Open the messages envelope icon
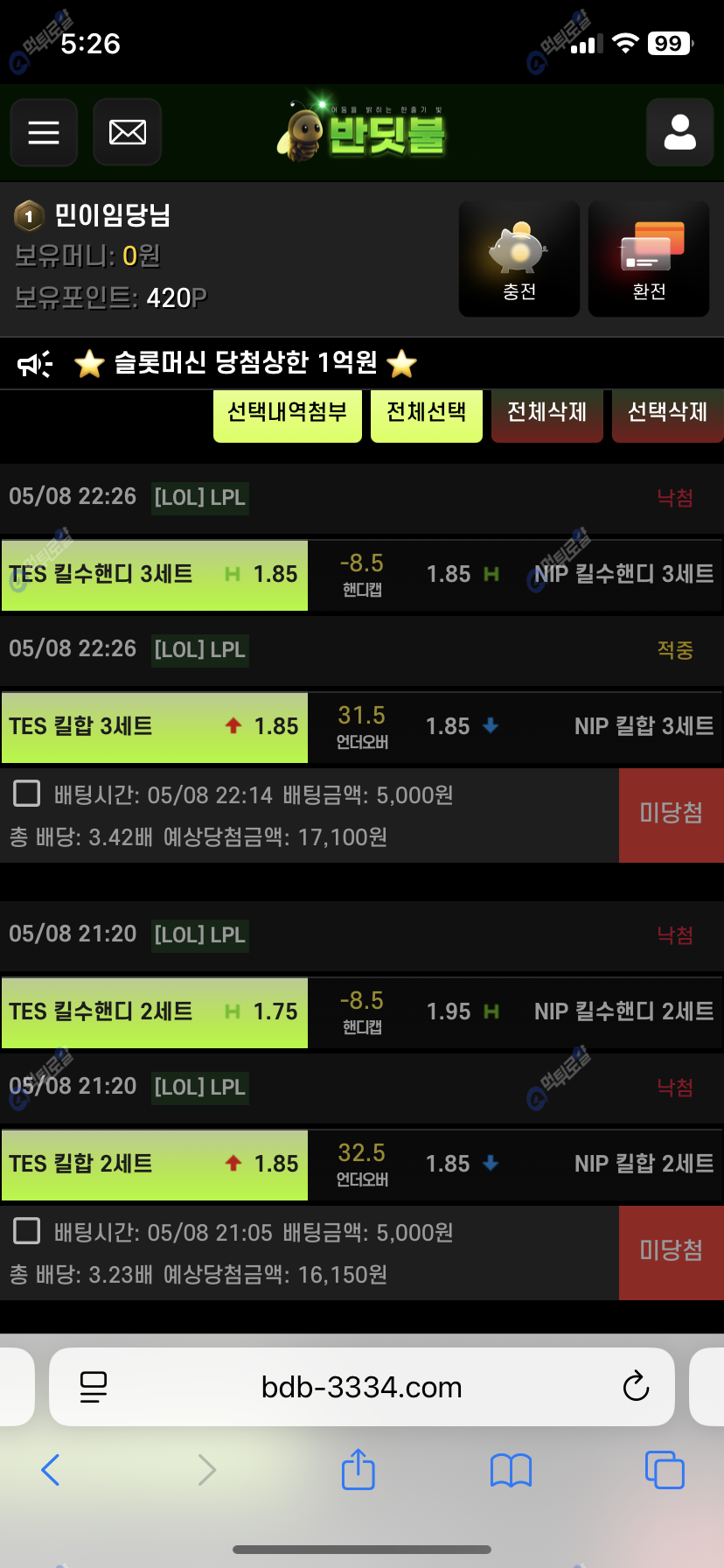Viewport: 724px width, 1568px height. (128, 132)
